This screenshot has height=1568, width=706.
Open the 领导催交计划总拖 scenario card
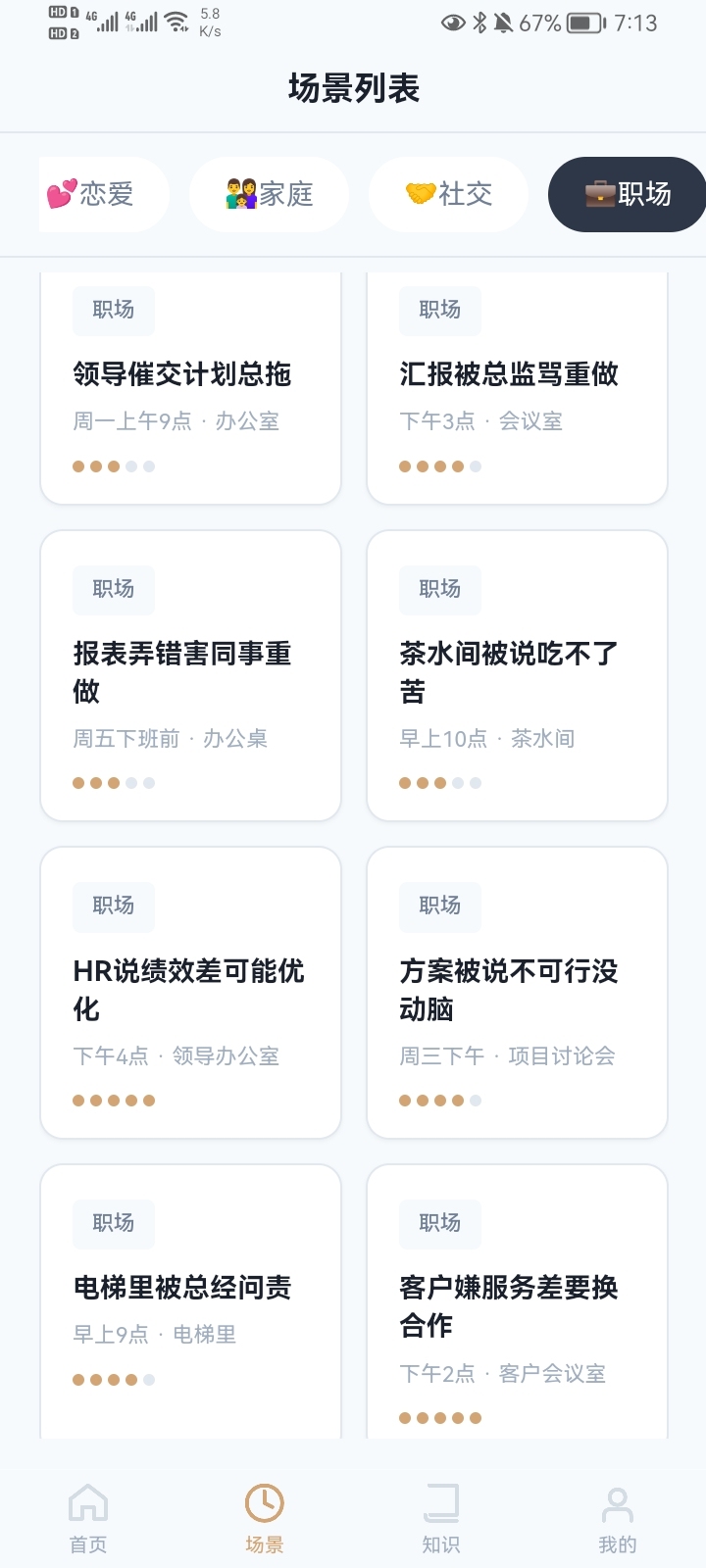[190, 388]
